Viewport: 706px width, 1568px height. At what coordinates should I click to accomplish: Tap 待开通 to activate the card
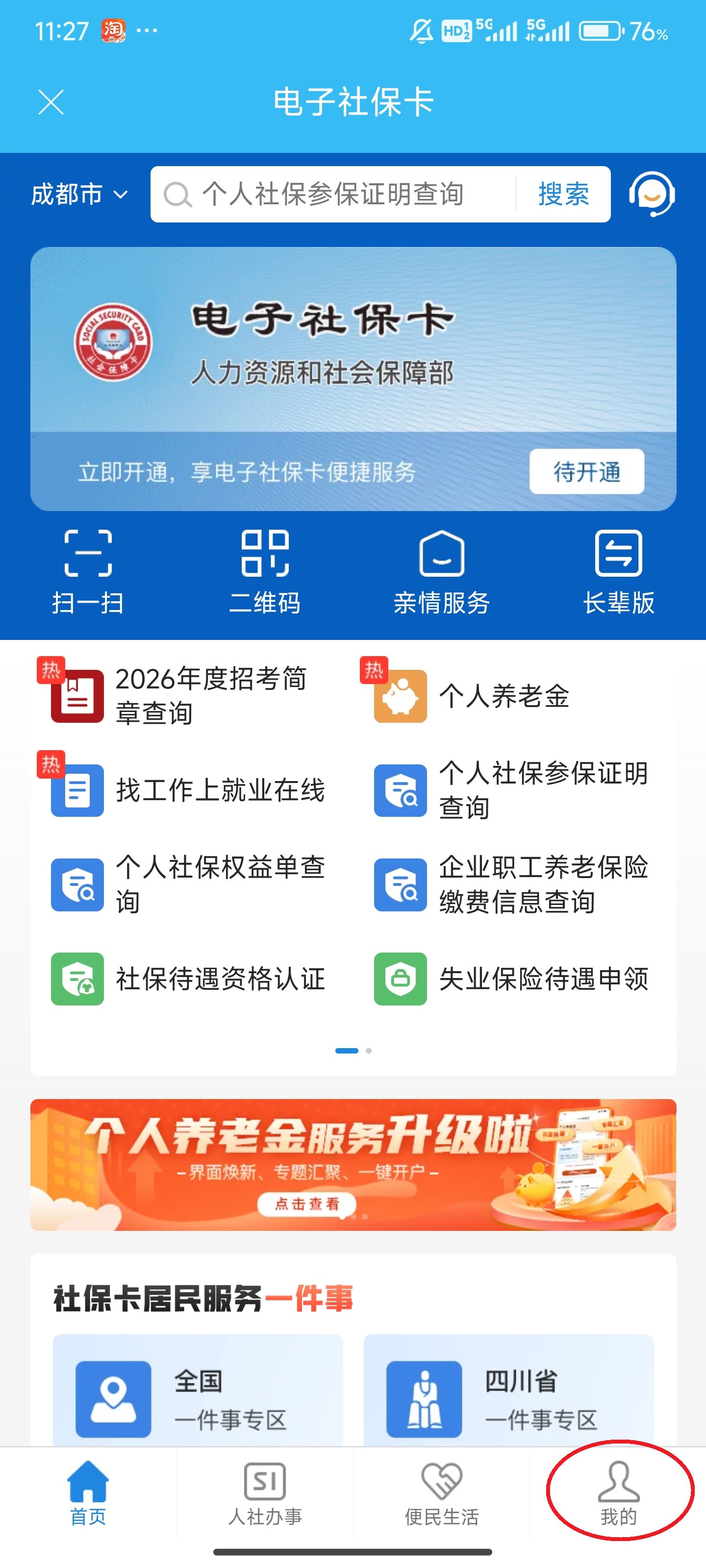coord(586,472)
